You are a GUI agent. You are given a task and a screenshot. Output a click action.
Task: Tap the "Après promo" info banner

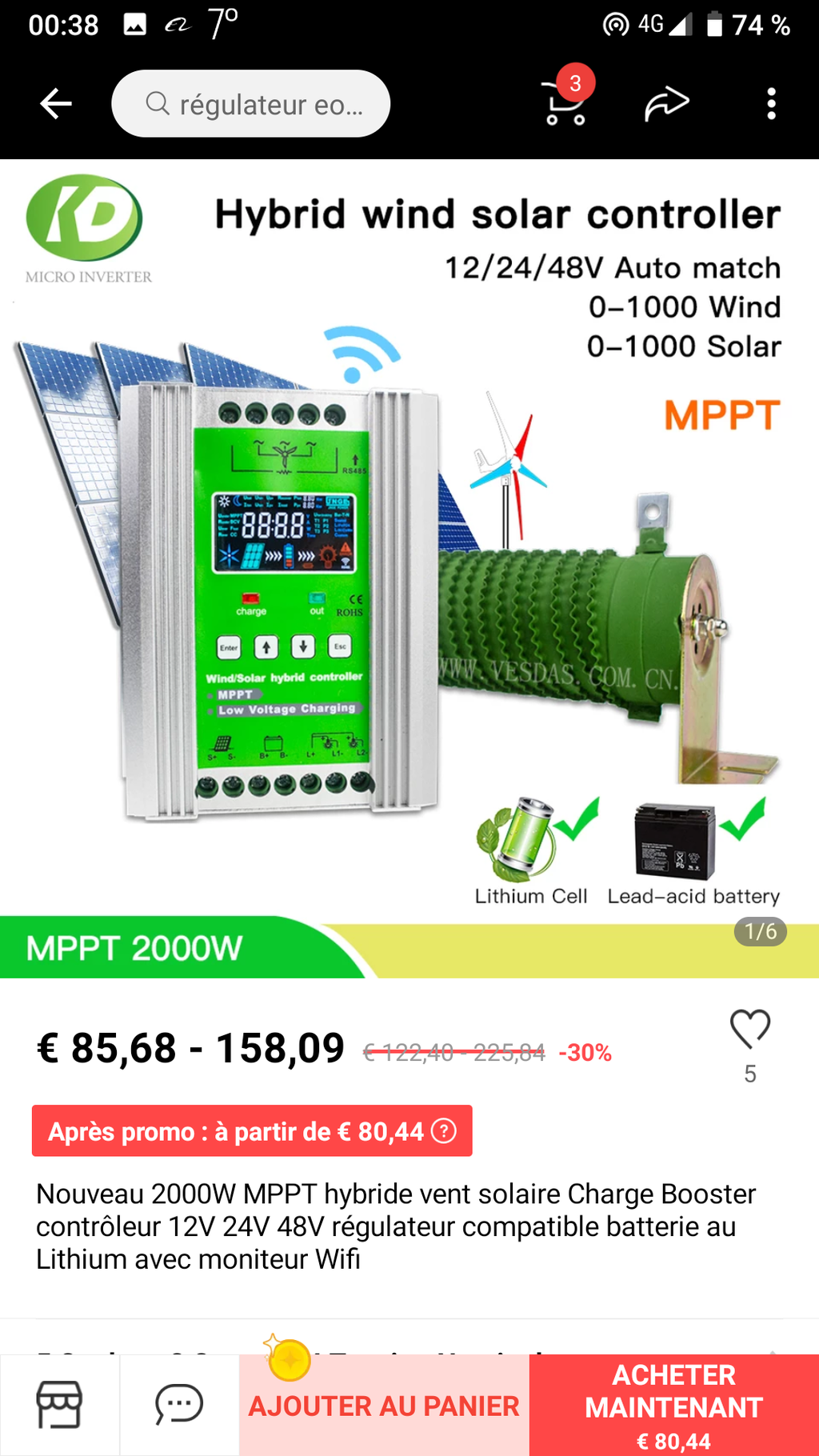pos(252,1131)
